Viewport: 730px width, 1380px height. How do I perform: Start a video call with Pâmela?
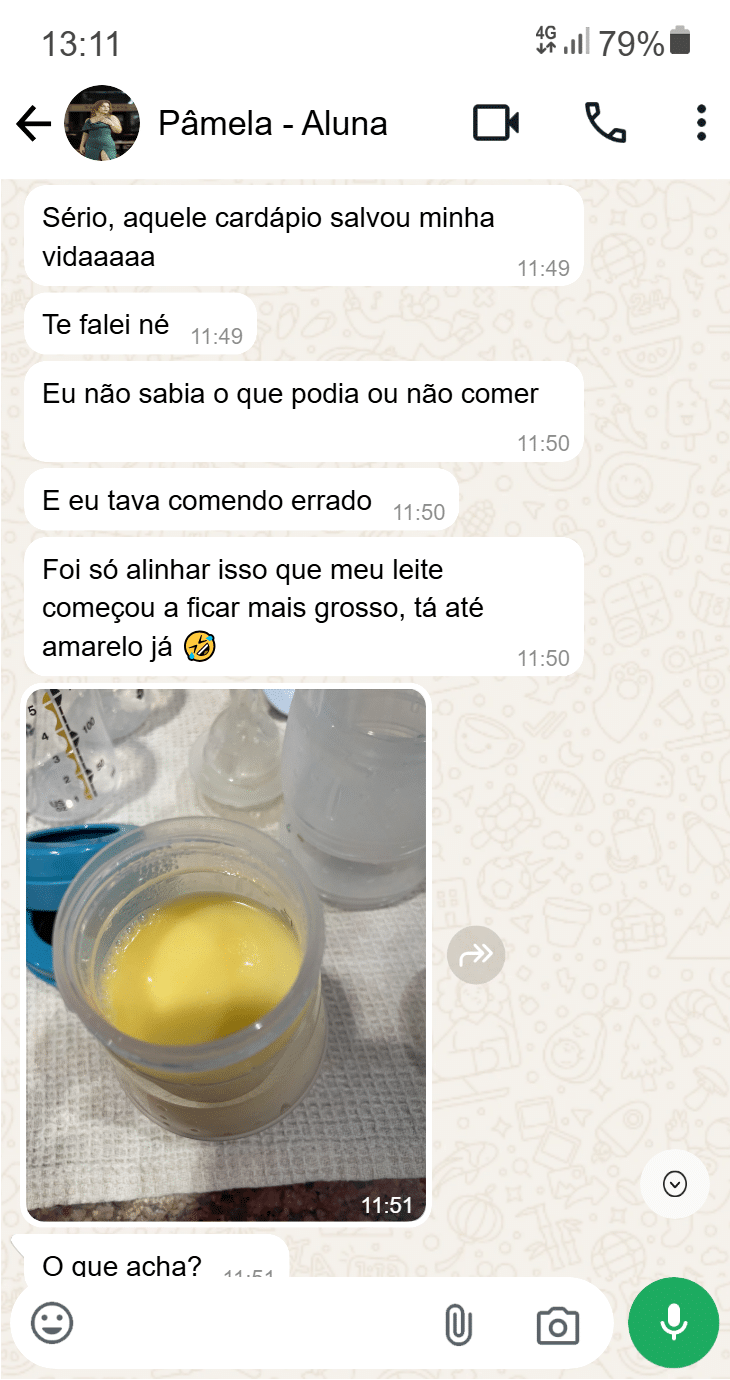(495, 123)
